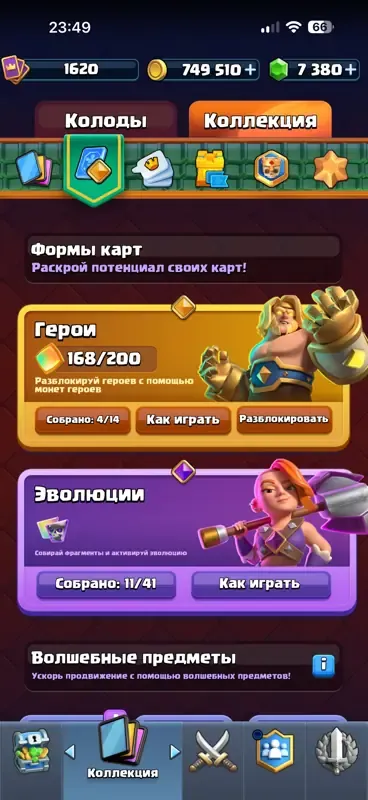This screenshot has width=368, height=800.
Task: Switch to the Колоды tab
Action: tap(106, 120)
